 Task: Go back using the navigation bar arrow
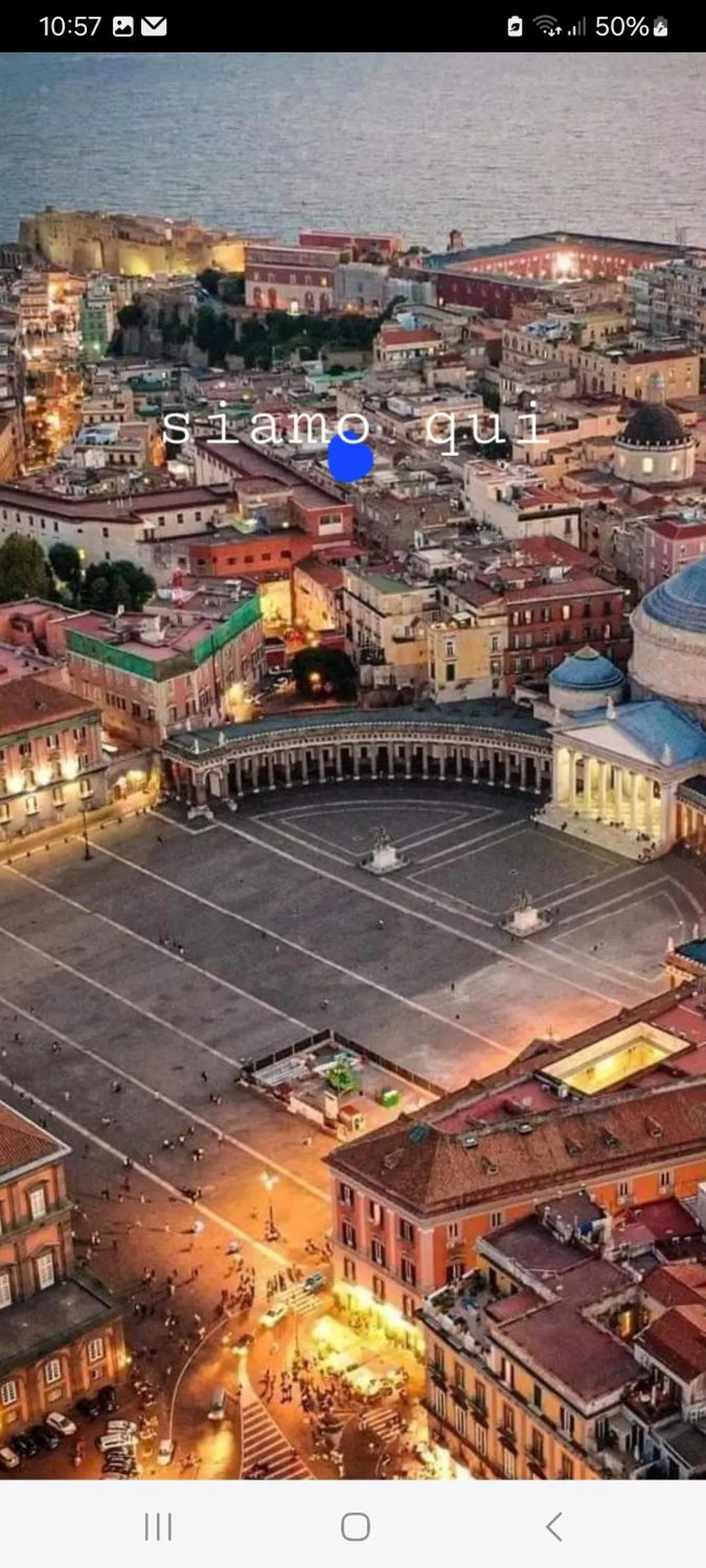pos(554,1526)
